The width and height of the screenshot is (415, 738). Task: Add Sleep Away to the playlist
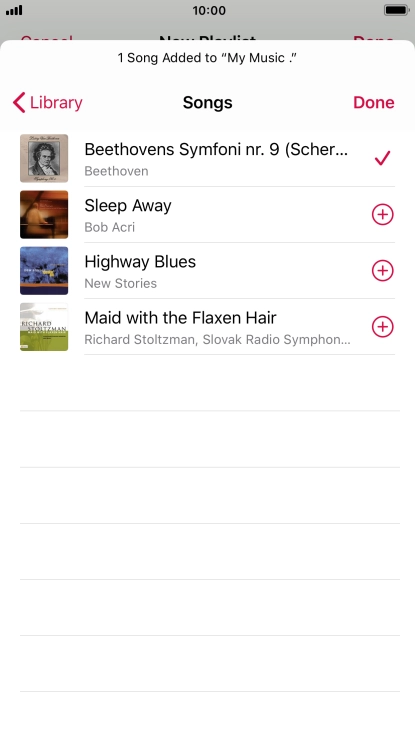click(383, 215)
